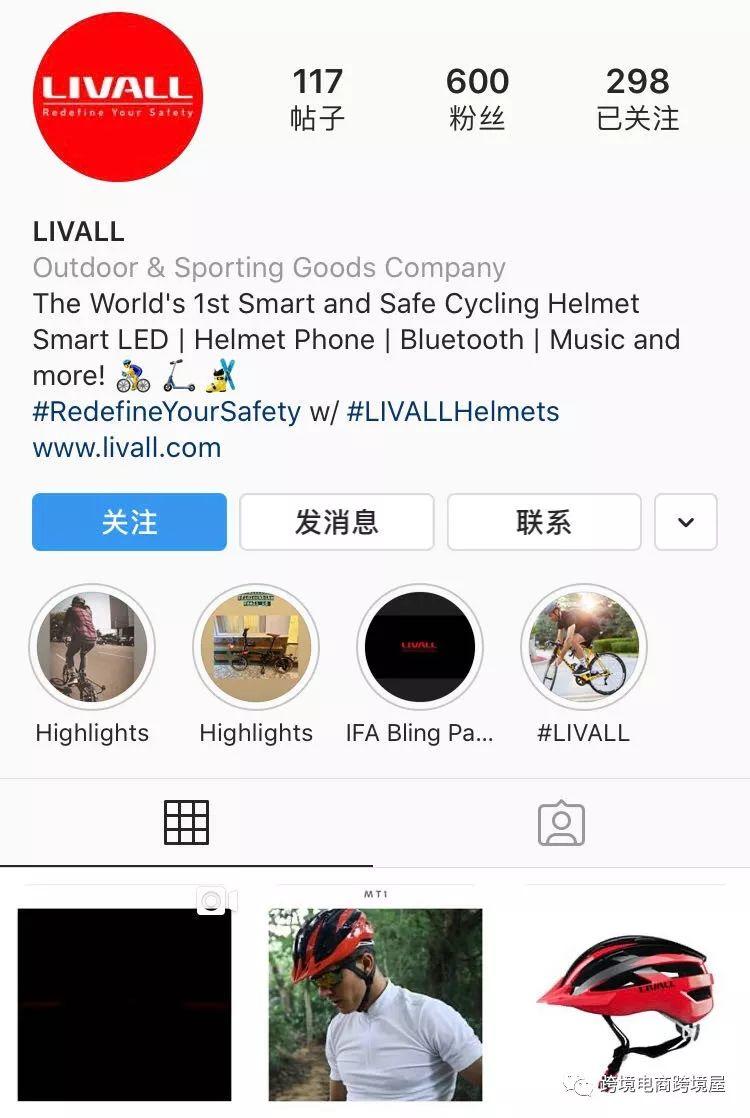The width and height of the screenshot is (750, 1118).
Task: Open the #LIVALLHelmets hashtag
Action: click(x=453, y=411)
